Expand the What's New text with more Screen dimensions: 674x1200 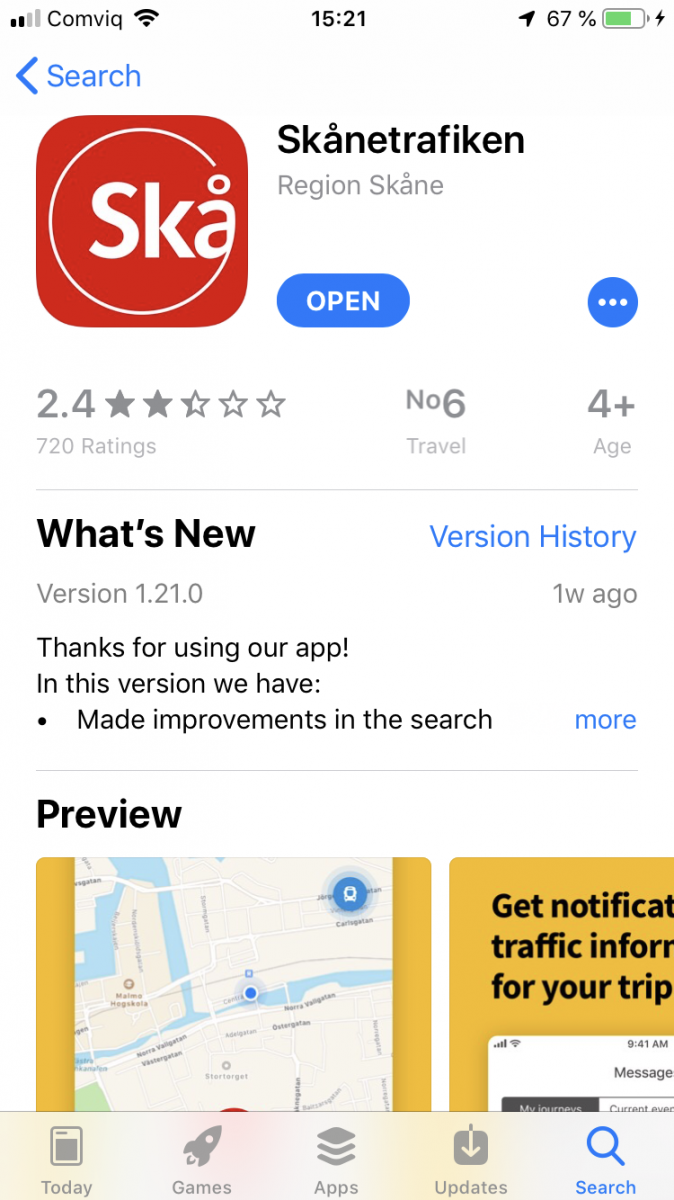(x=605, y=720)
